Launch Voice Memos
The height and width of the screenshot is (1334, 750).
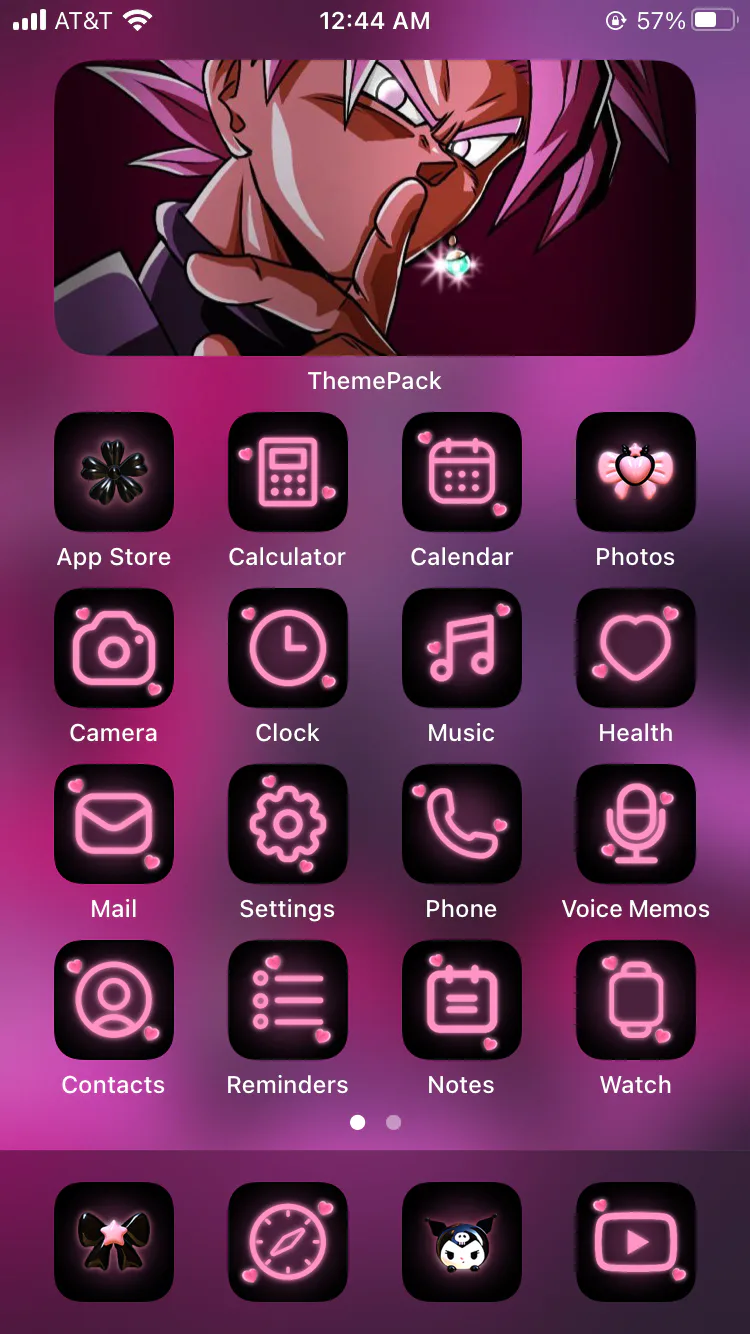tap(636, 824)
